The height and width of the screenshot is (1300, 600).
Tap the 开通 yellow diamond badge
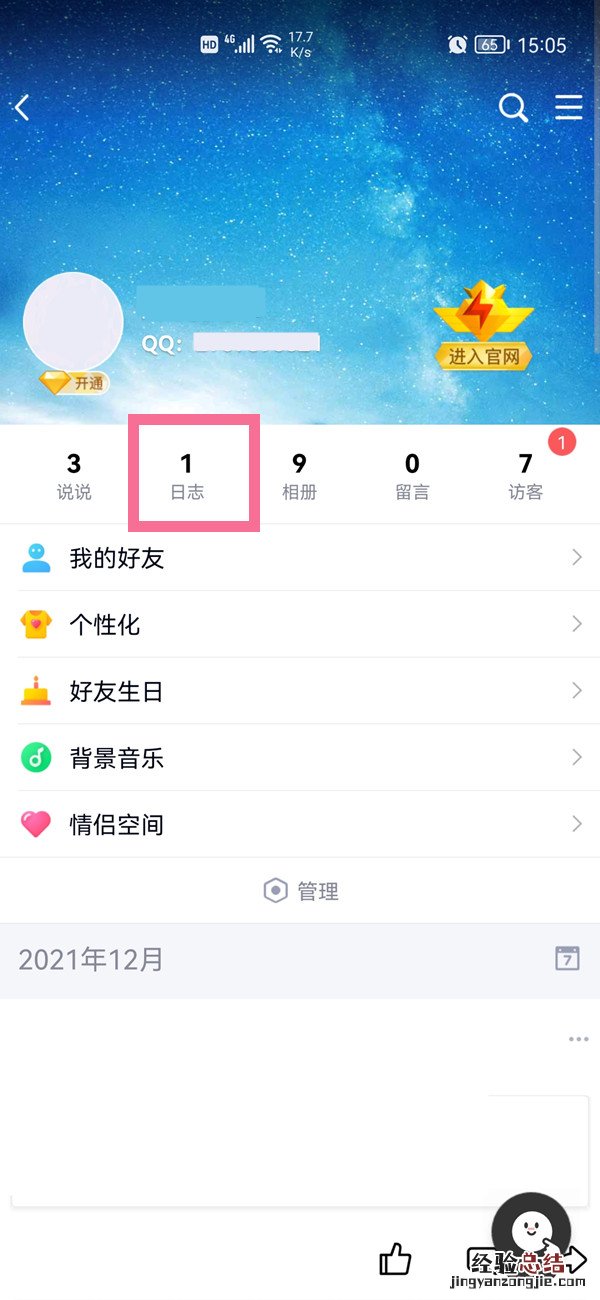74,382
